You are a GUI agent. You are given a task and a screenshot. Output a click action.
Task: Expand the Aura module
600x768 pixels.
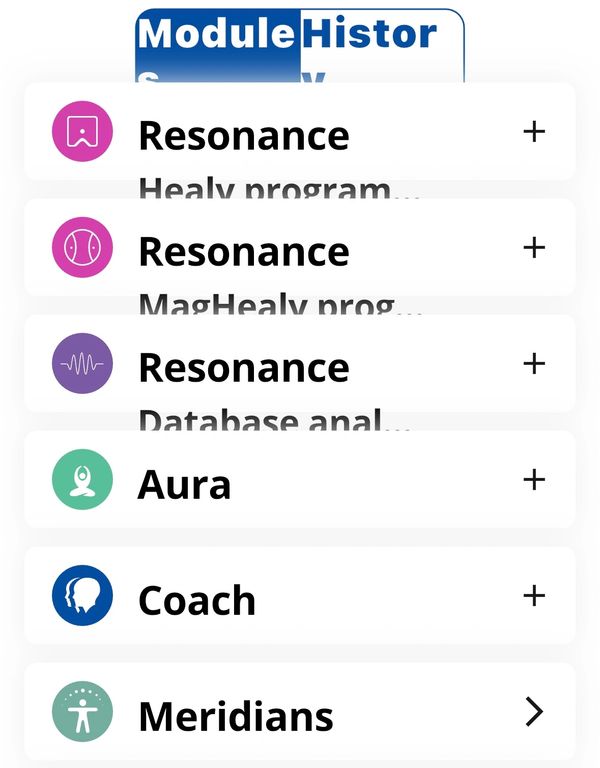coord(534,480)
